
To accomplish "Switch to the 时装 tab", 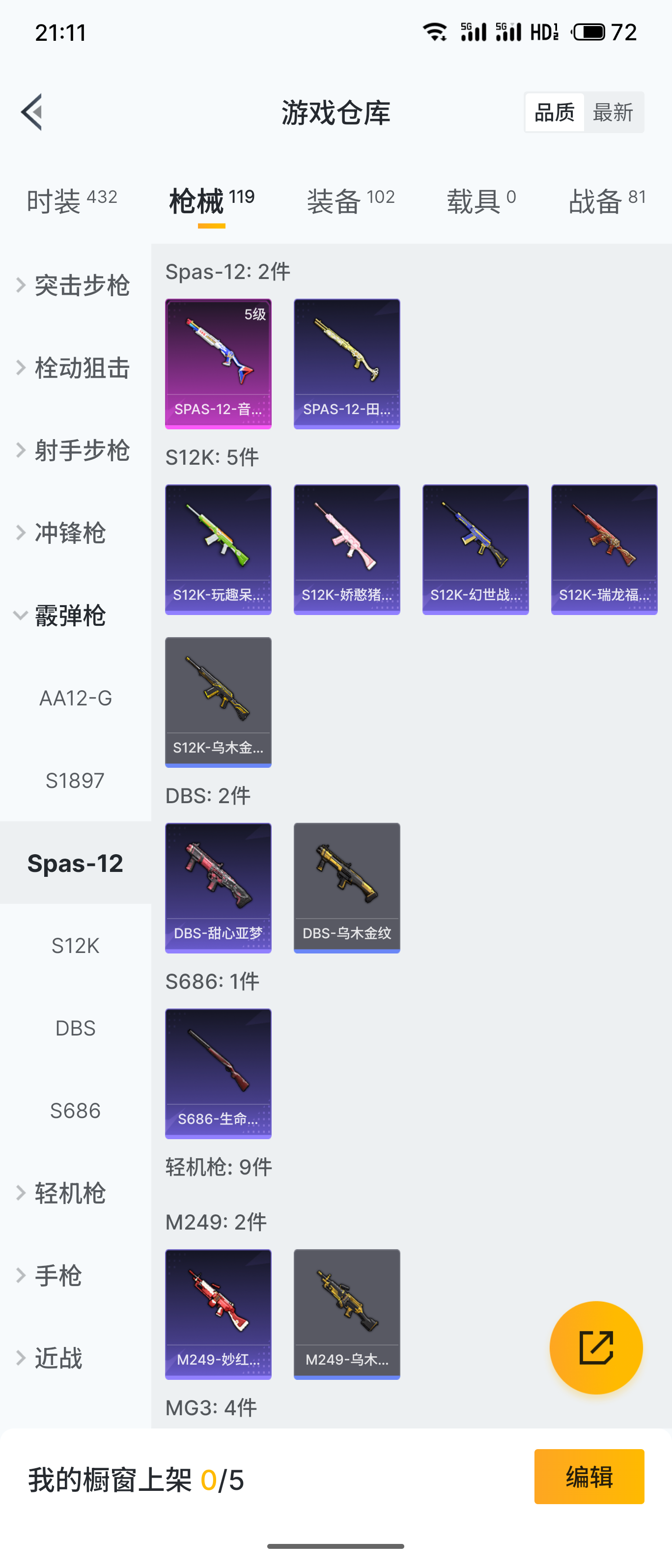I will (x=71, y=201).
